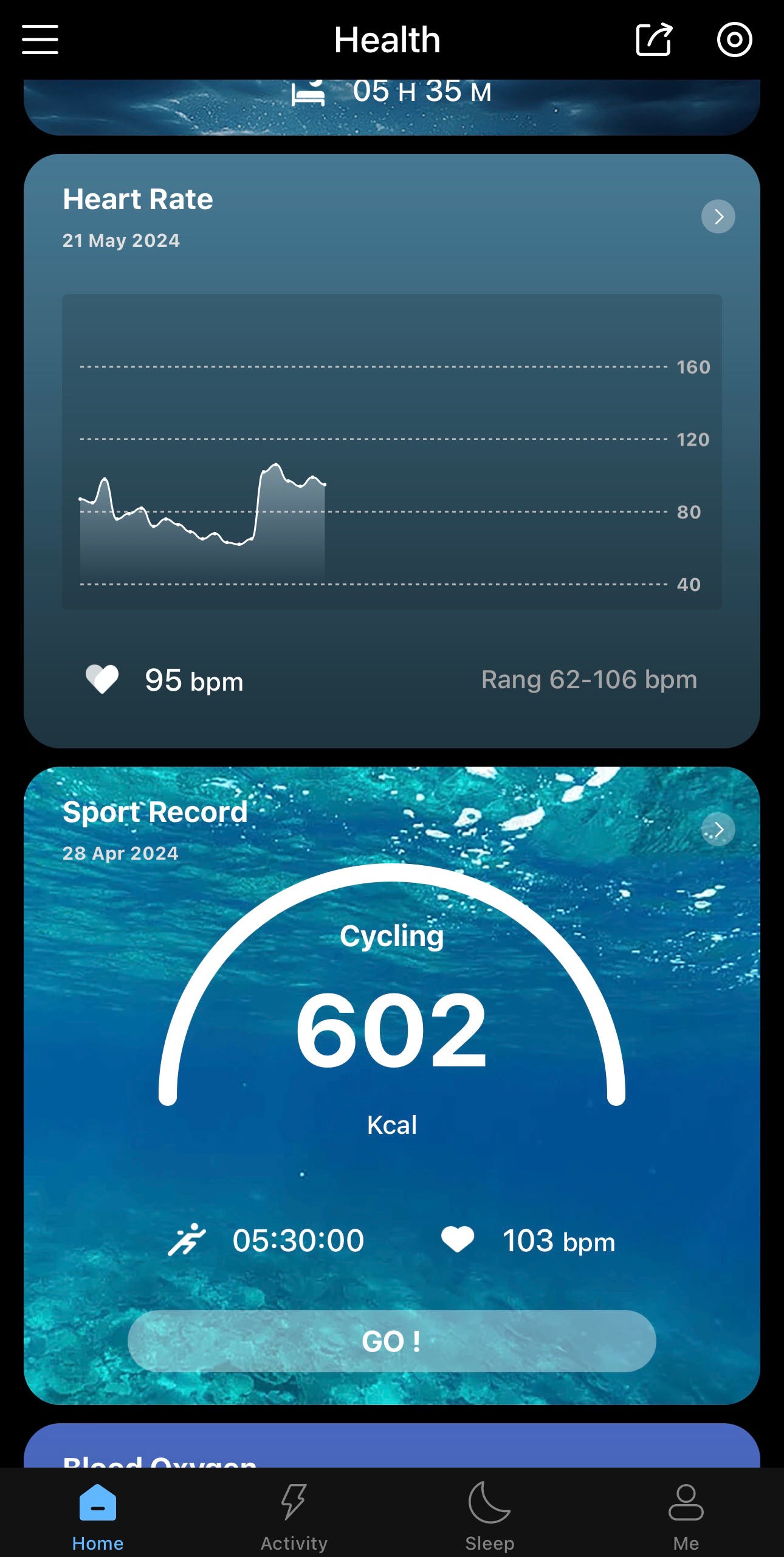Screen dimensions: 784x1557
Task: Open the target settings icon
Action: (734, 40)
